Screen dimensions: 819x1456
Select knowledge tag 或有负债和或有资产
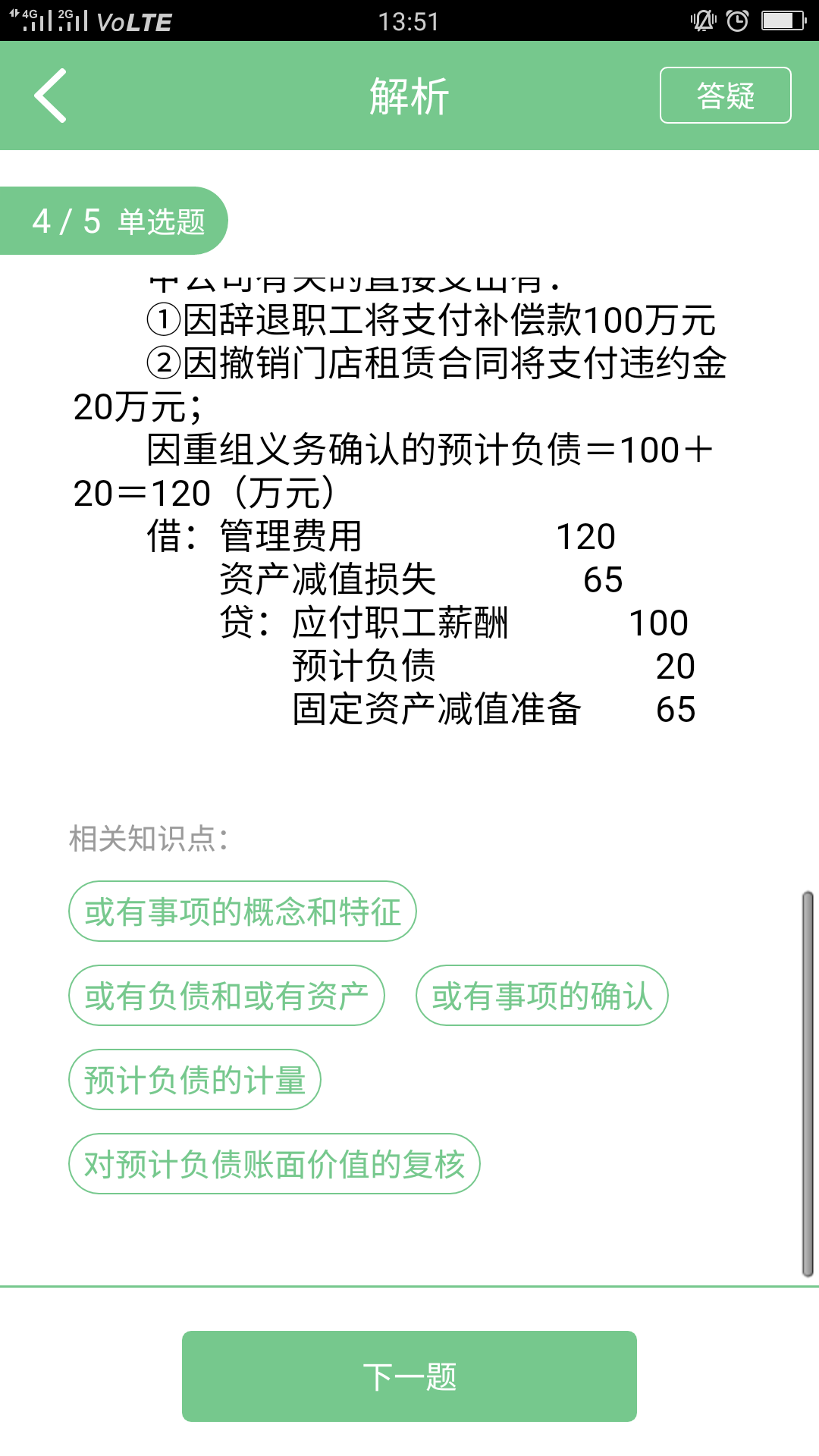click(227, 996)
